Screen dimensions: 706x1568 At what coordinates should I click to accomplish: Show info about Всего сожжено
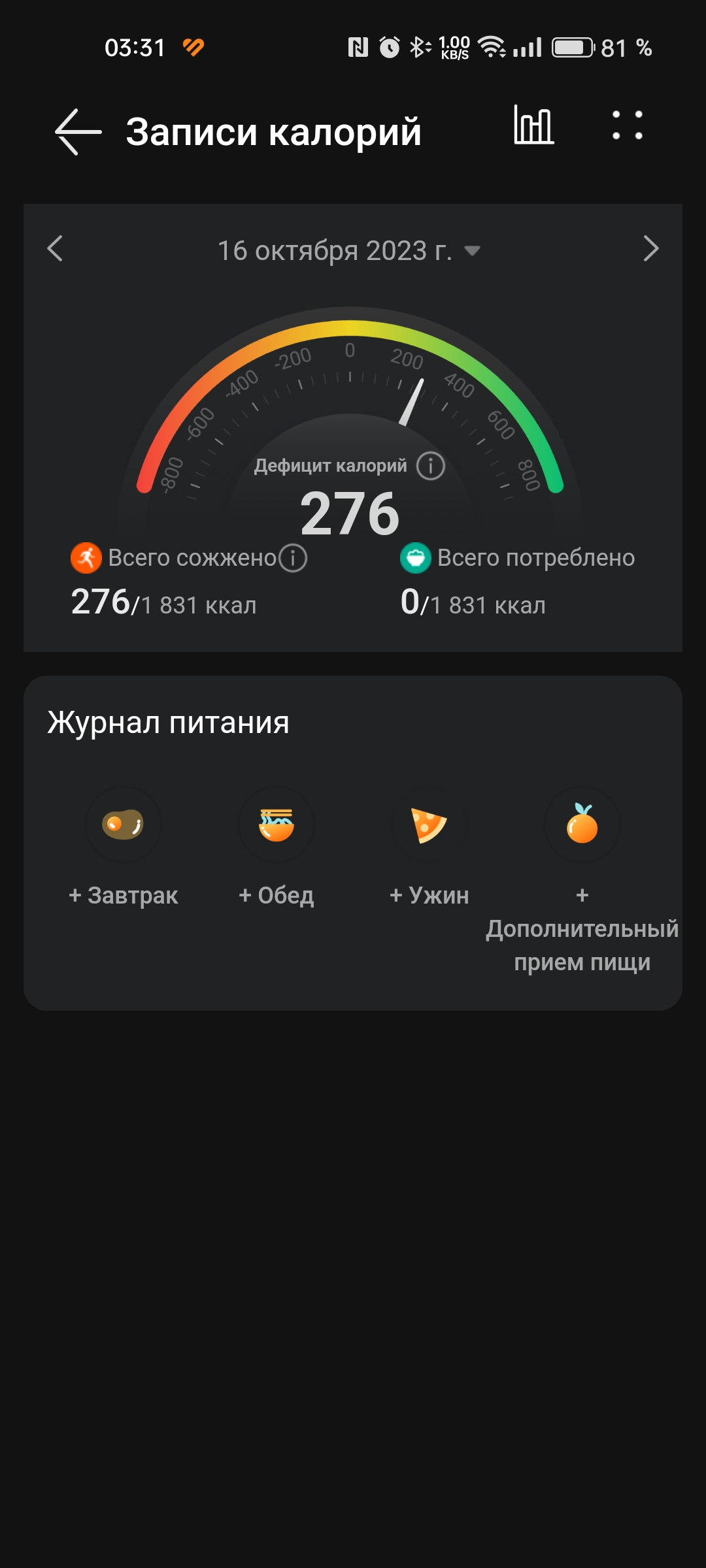[293, 558]
